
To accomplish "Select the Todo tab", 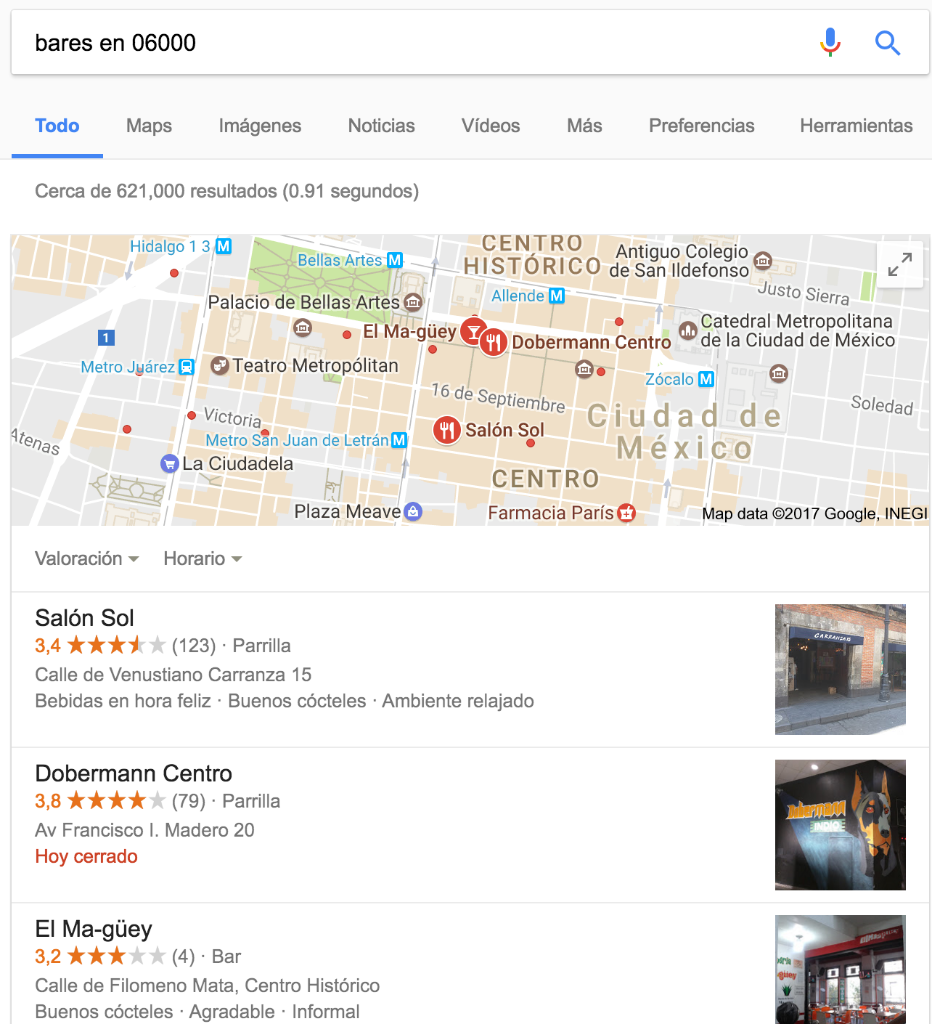I will [x=57, y=126].
